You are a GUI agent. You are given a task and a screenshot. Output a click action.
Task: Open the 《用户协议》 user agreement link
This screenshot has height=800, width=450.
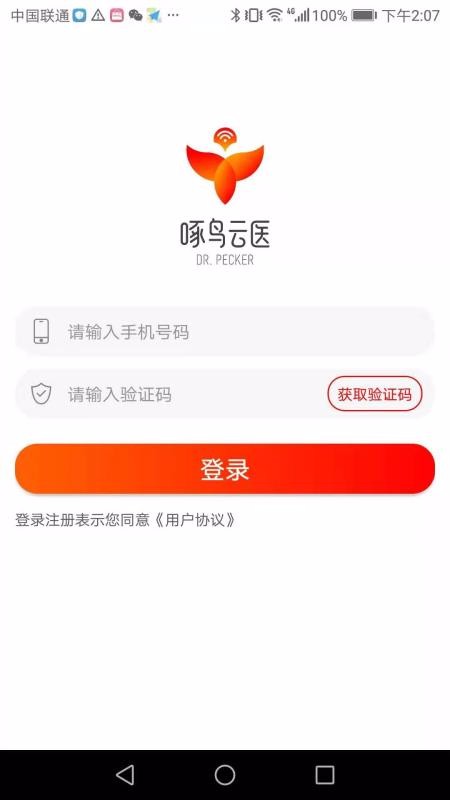pyautogui.click(x=195, y=520)
